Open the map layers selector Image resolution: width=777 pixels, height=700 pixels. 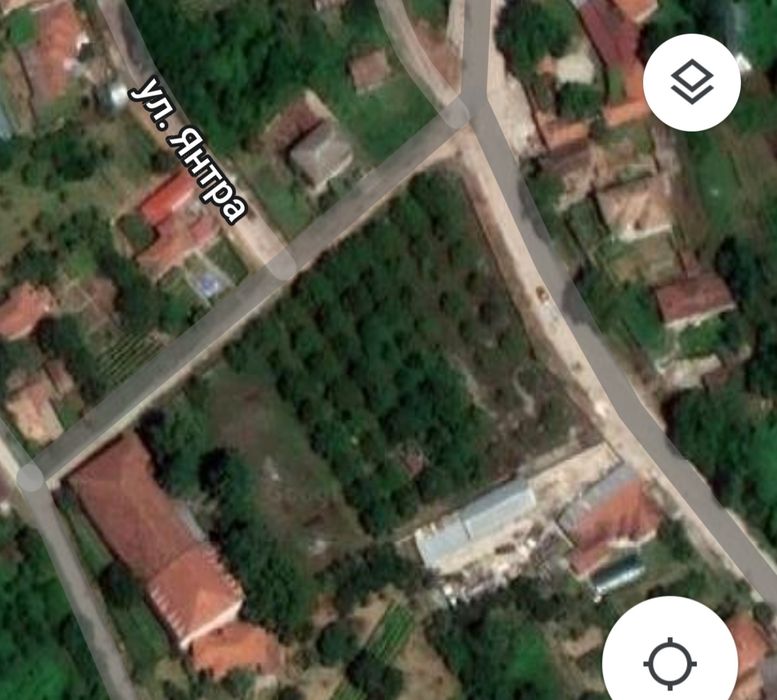[691, 82]
